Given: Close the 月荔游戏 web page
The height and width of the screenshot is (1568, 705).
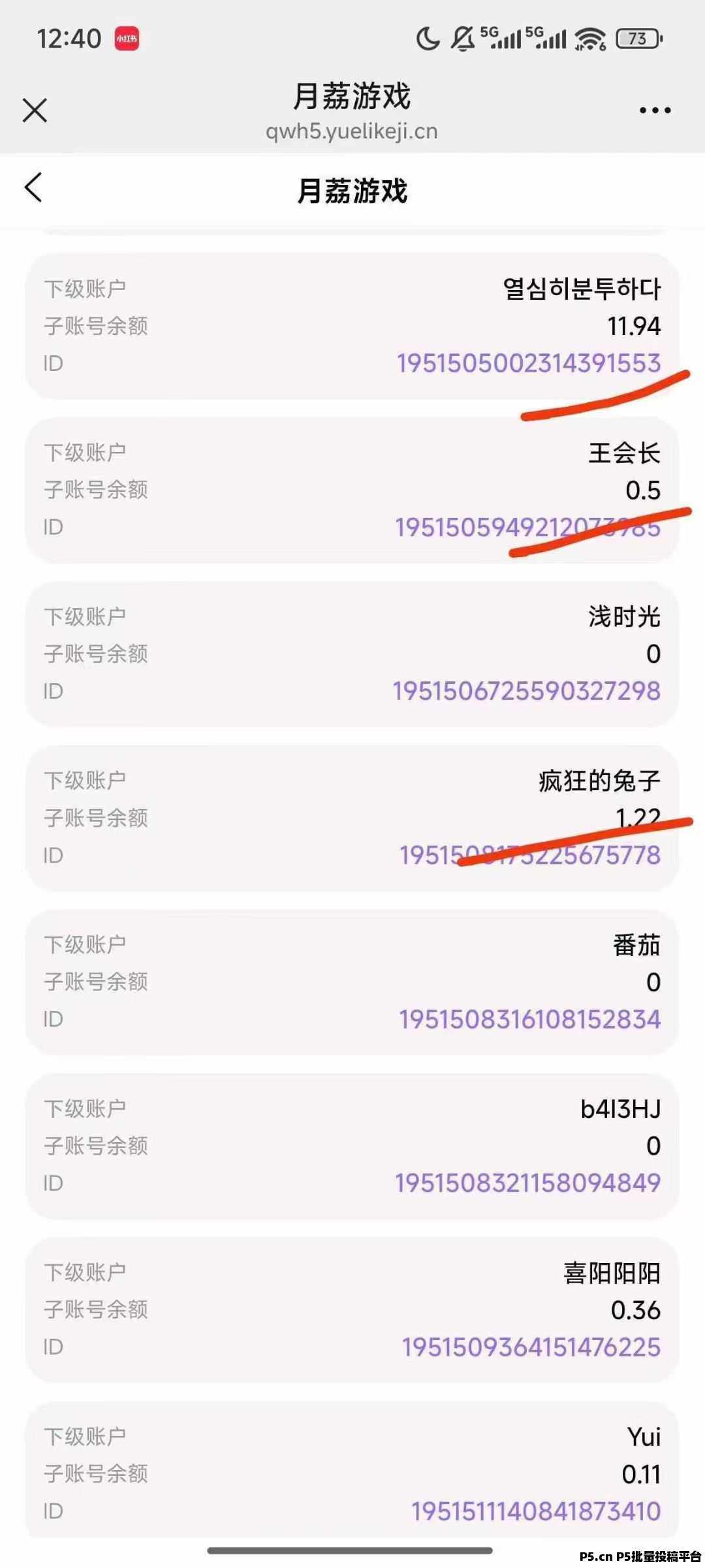Looking at the screenshot, I should (35, 110).
